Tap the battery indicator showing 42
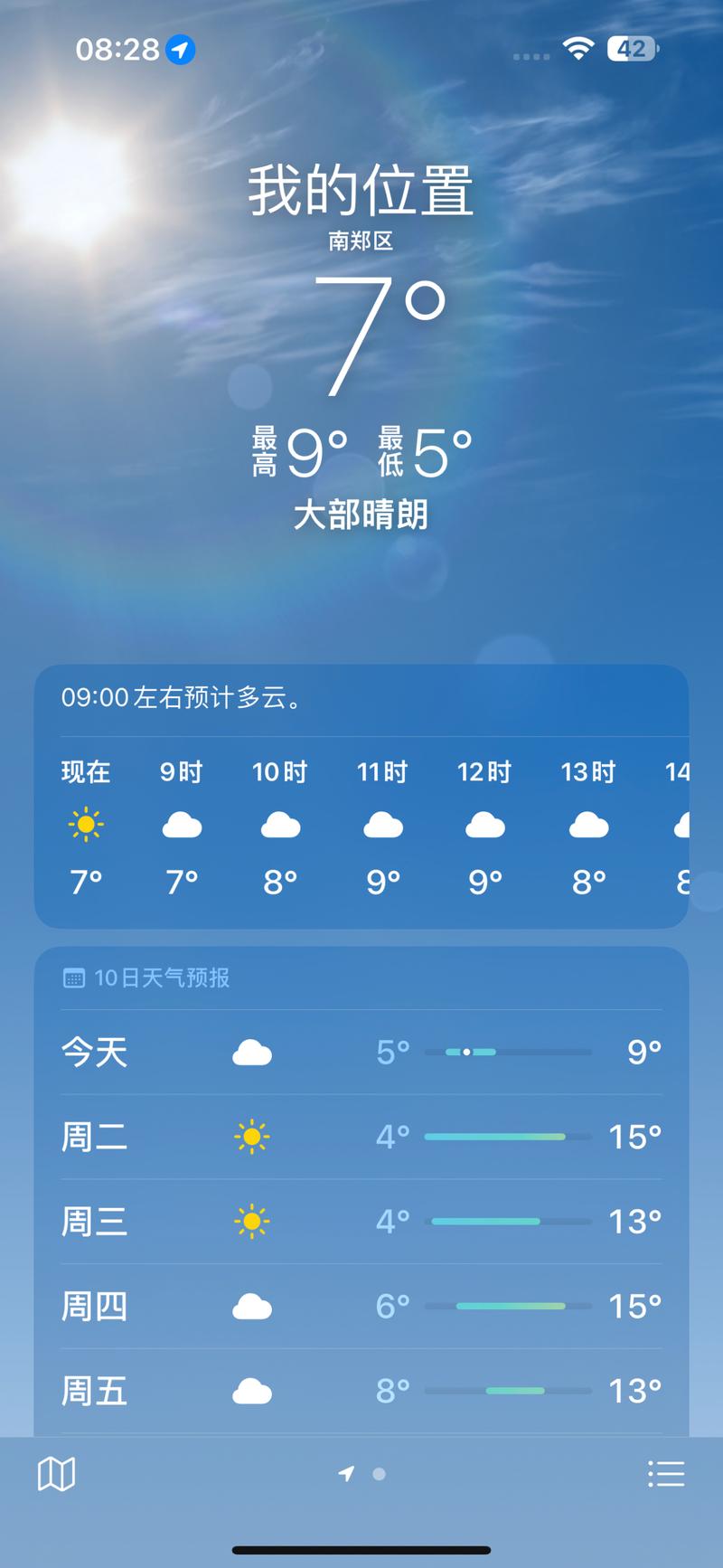This screenshot has height=1568, width=723. pos(633,48)
